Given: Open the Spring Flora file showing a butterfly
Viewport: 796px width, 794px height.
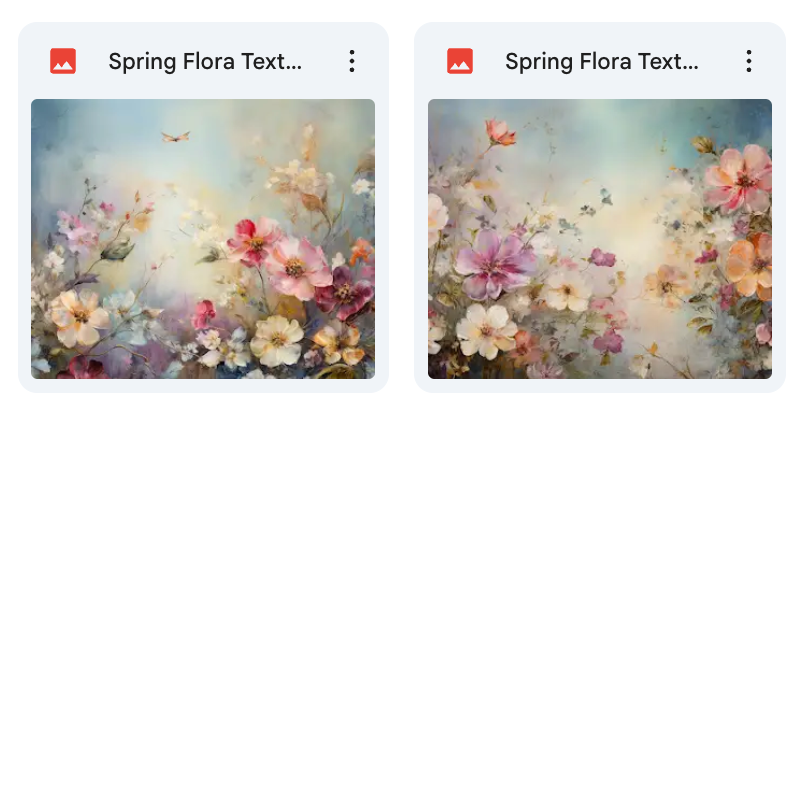Looking at the screenshot, I should click(x=203, y=238).
